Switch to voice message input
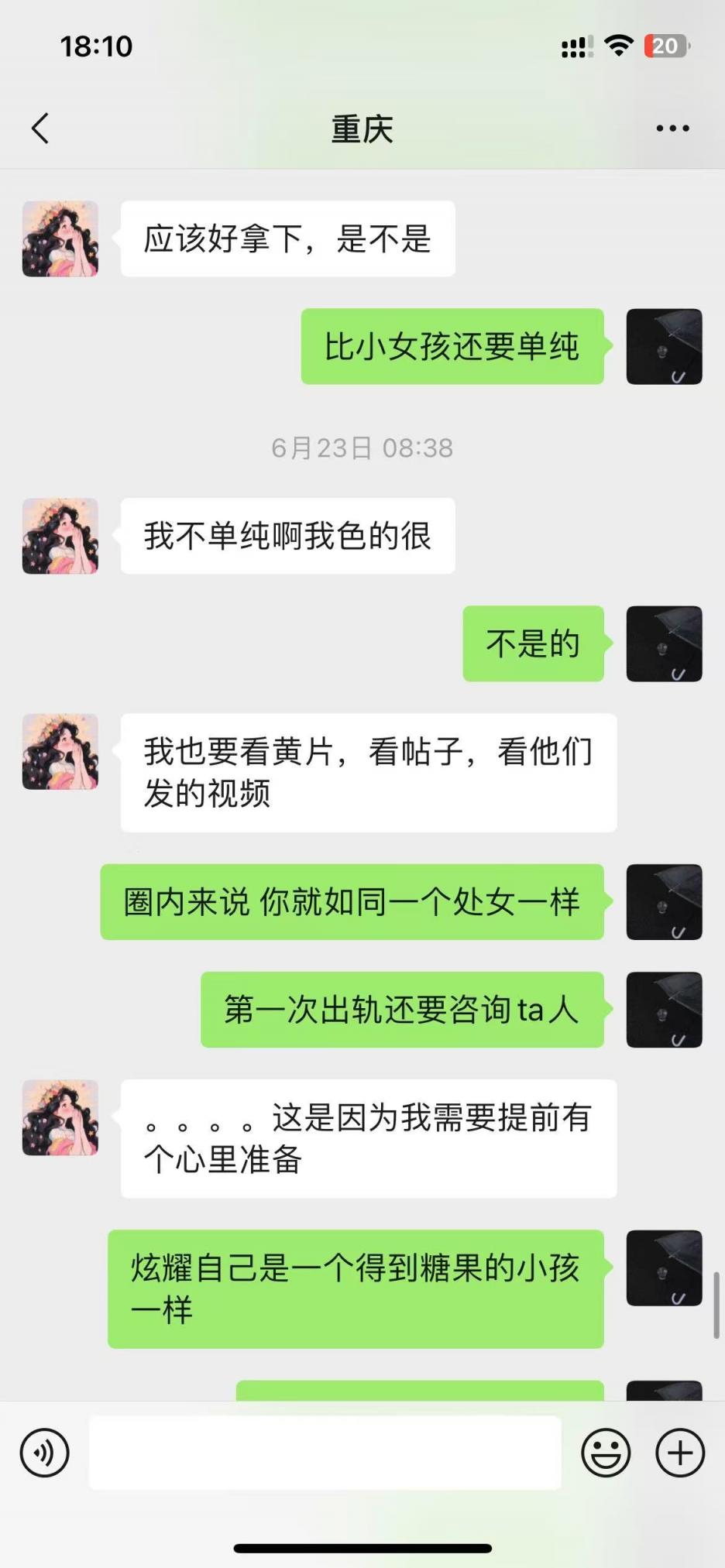Viewport: 725px width, 1568px height. (x=45, y=1453)
